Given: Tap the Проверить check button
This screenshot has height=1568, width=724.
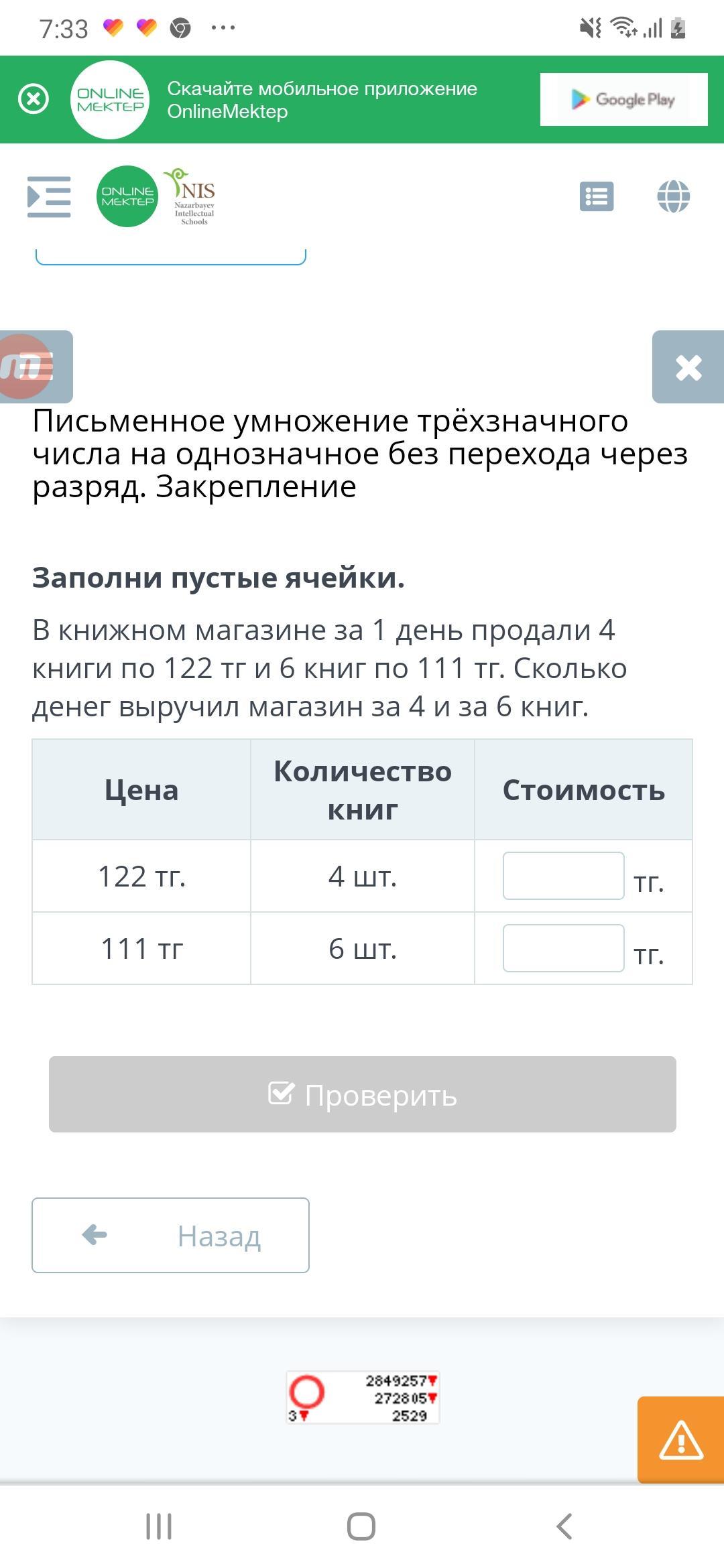Looking at the screenshot, I should click(x=362, y=1094).
